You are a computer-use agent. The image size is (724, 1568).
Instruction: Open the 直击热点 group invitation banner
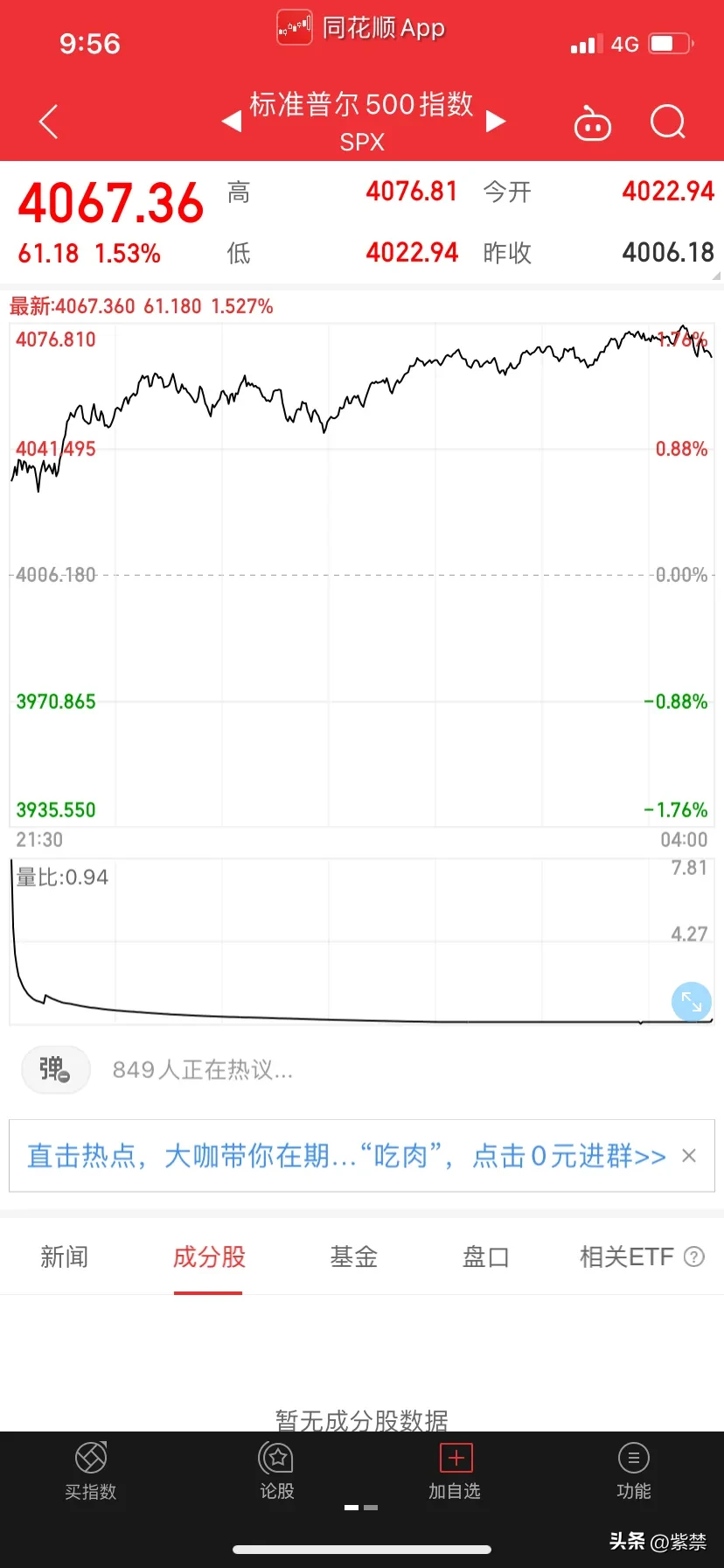pos(346,1156)
